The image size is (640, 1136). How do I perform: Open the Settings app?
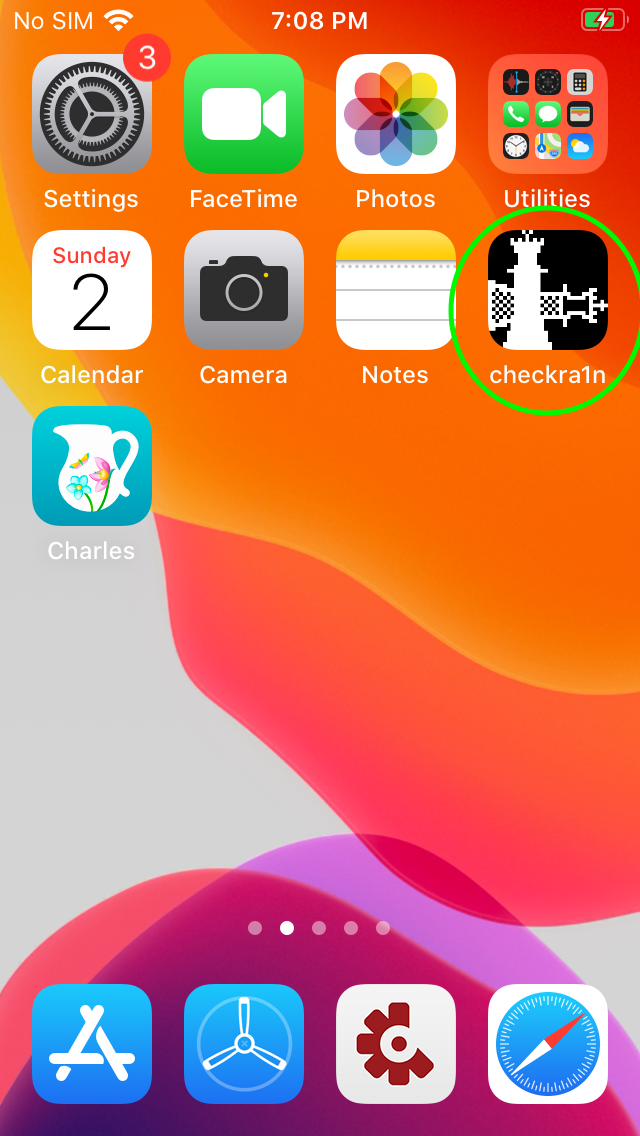pyautogui.click(x=92, y=114)
